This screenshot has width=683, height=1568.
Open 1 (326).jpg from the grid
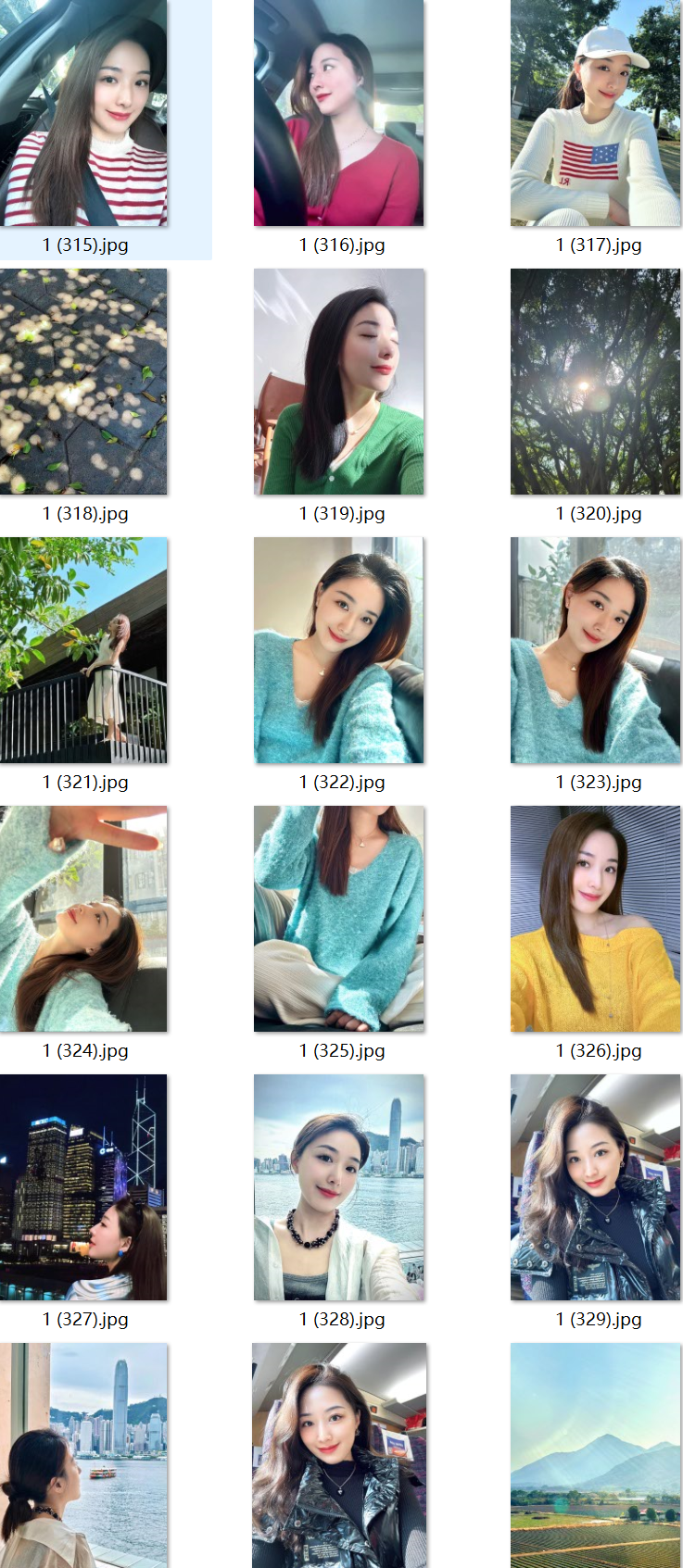(x=595, y=919)
